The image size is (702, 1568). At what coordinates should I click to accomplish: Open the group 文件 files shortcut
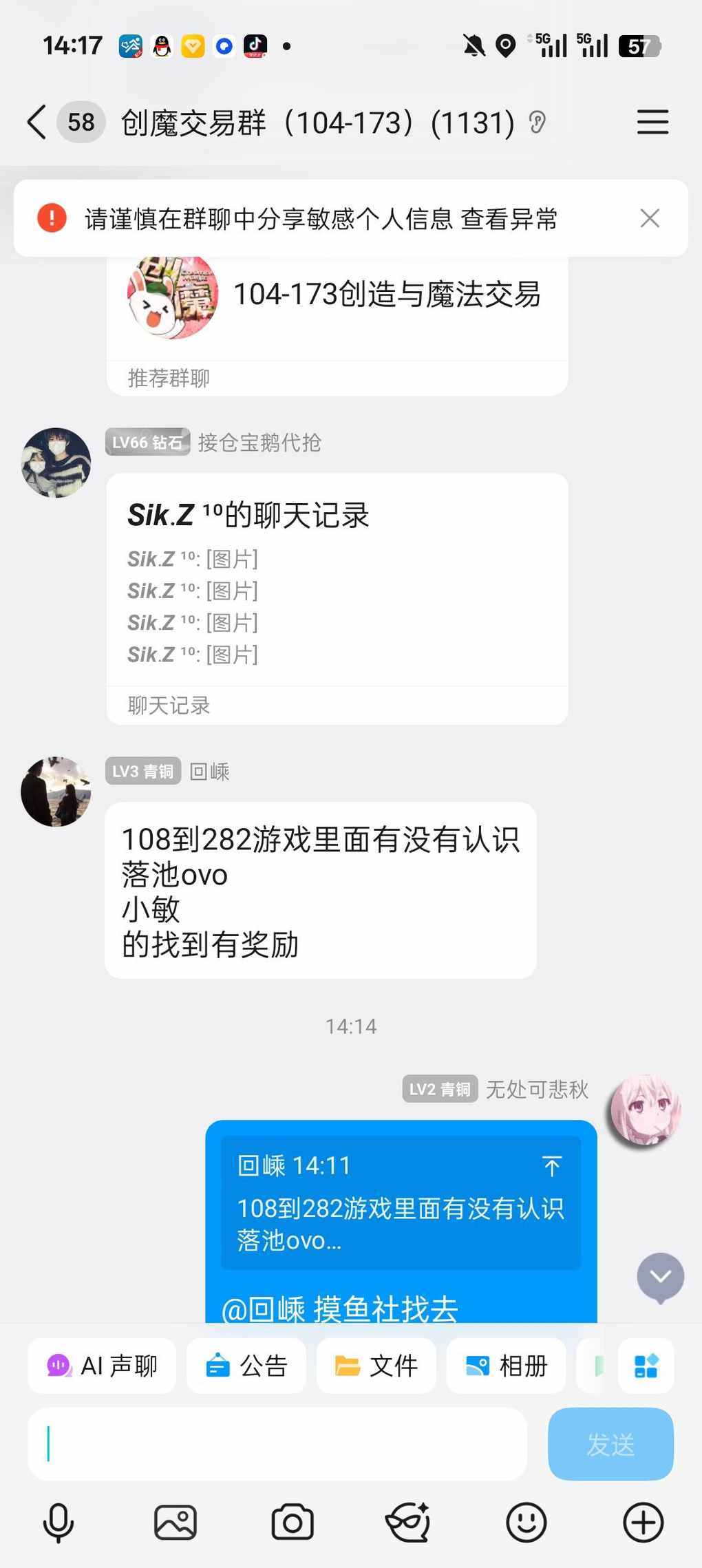[x=376, y=1366]
